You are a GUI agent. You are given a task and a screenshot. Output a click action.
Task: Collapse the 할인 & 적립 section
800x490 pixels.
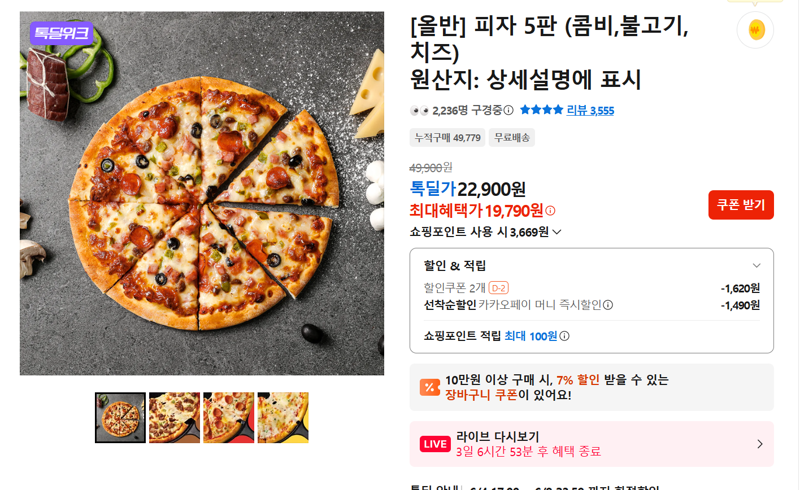[x=756, y=265]
